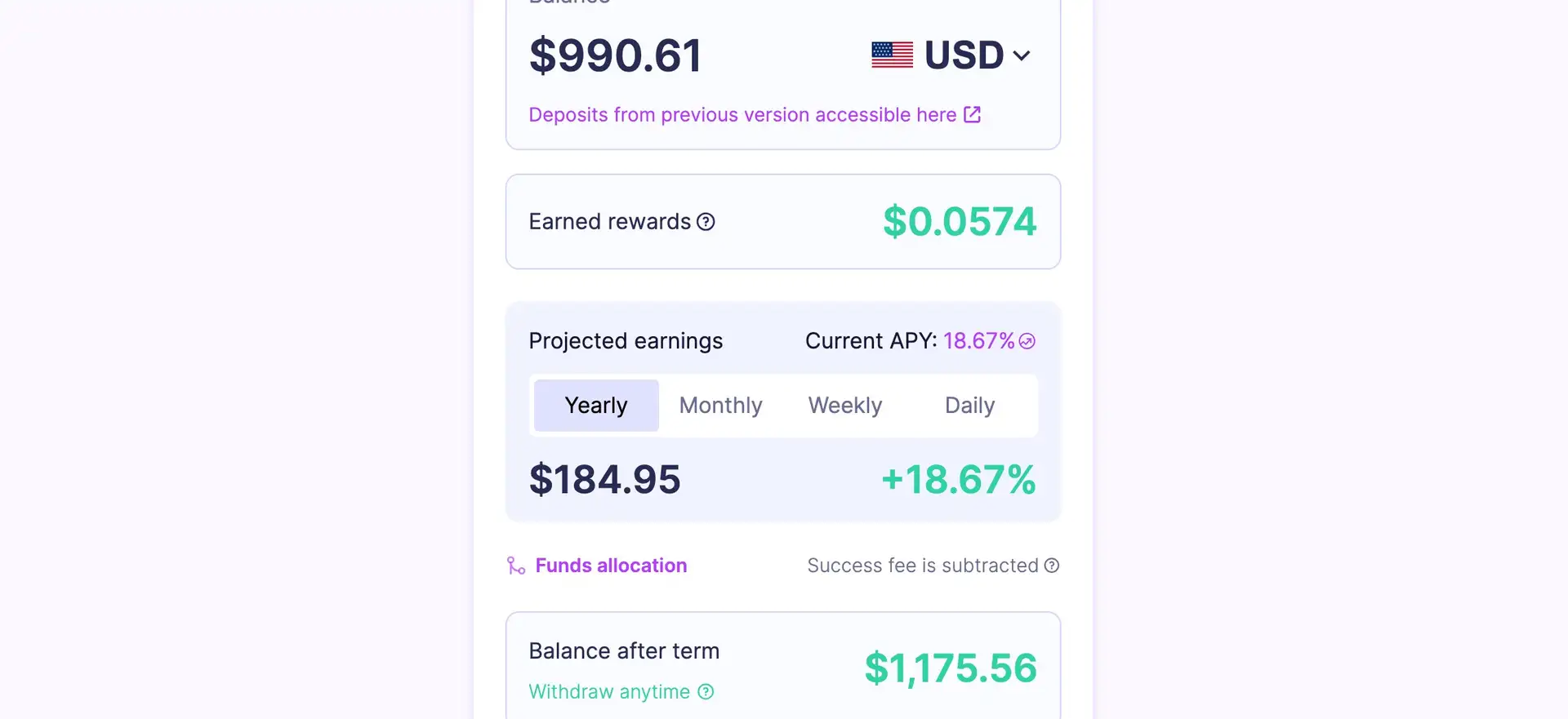The height and width of the screenshot is (719, 1568).
Task: Open deposits from previous version link
Action: click(x=754, y=115)
